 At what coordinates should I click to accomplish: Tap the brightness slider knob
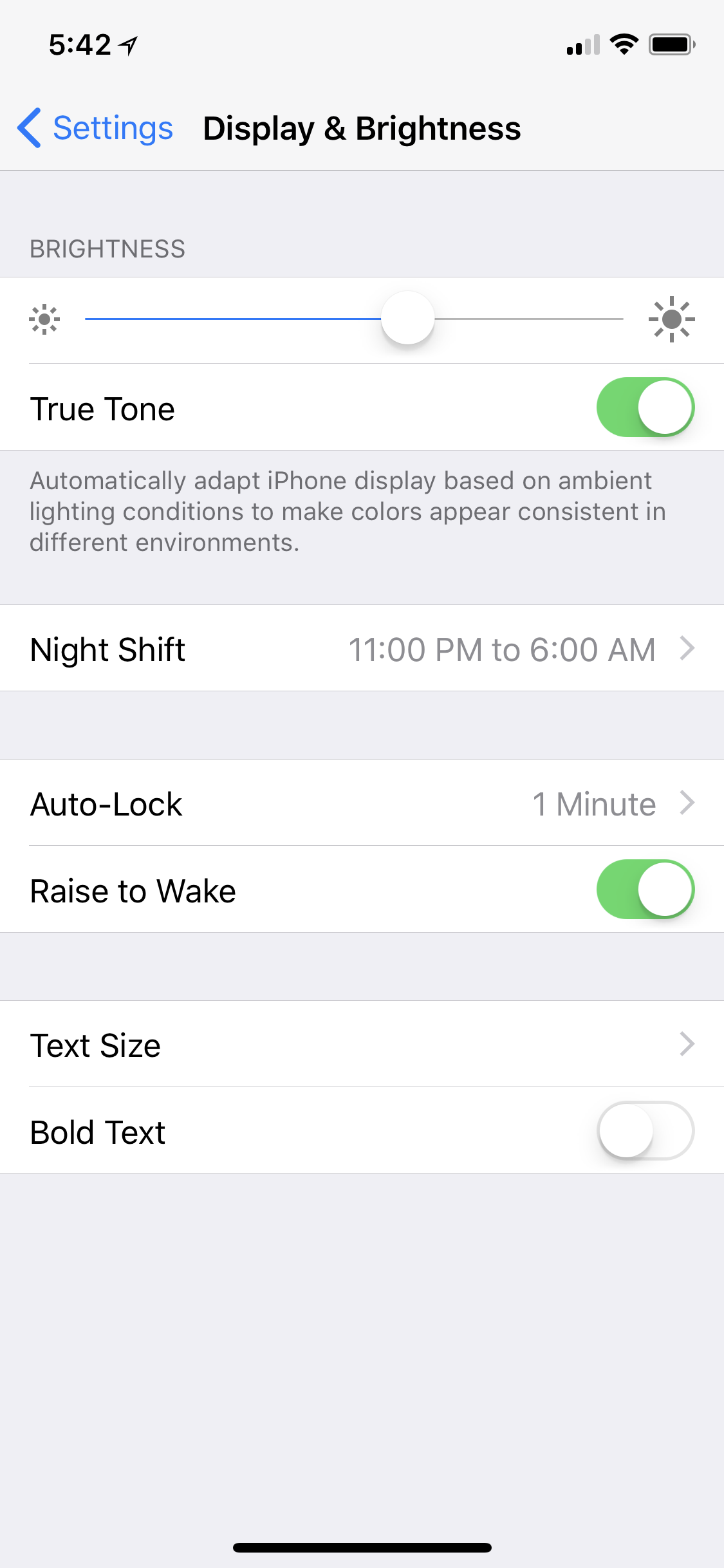(x=407, y=318)
